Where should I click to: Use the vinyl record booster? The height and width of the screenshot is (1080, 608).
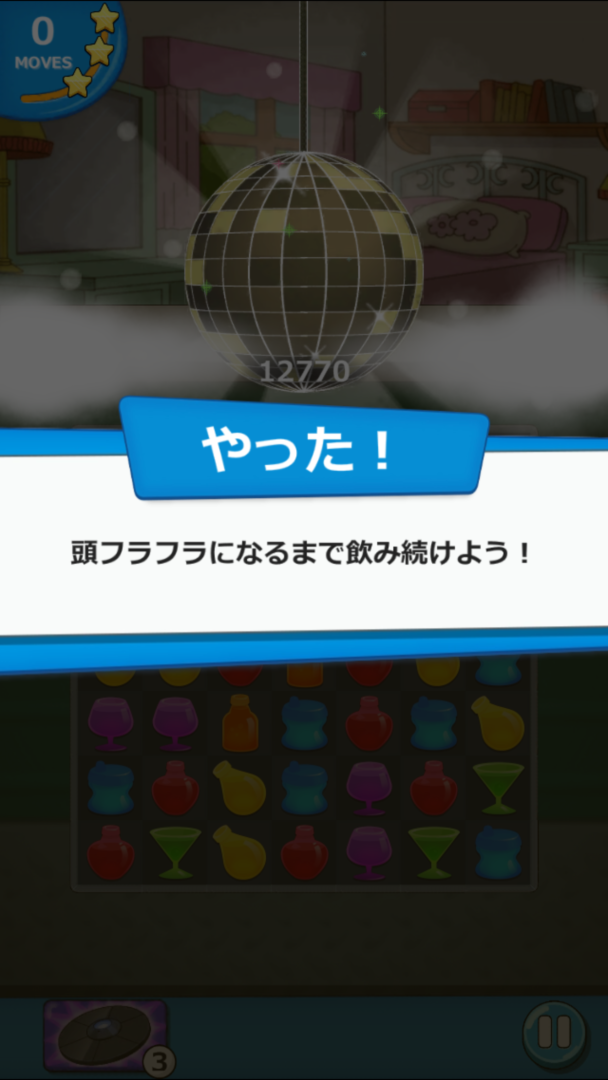coord(104,1036)
